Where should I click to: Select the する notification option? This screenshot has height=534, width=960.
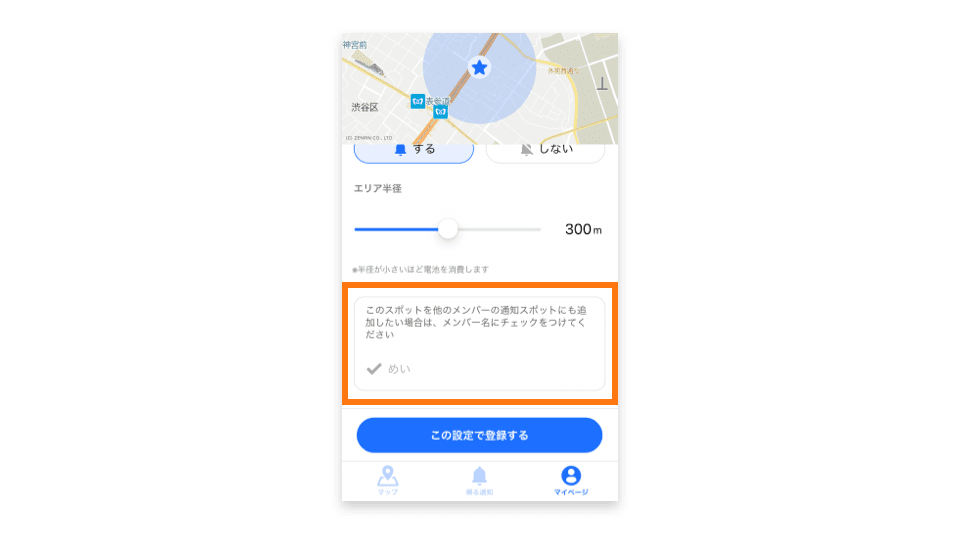(413, 150)
